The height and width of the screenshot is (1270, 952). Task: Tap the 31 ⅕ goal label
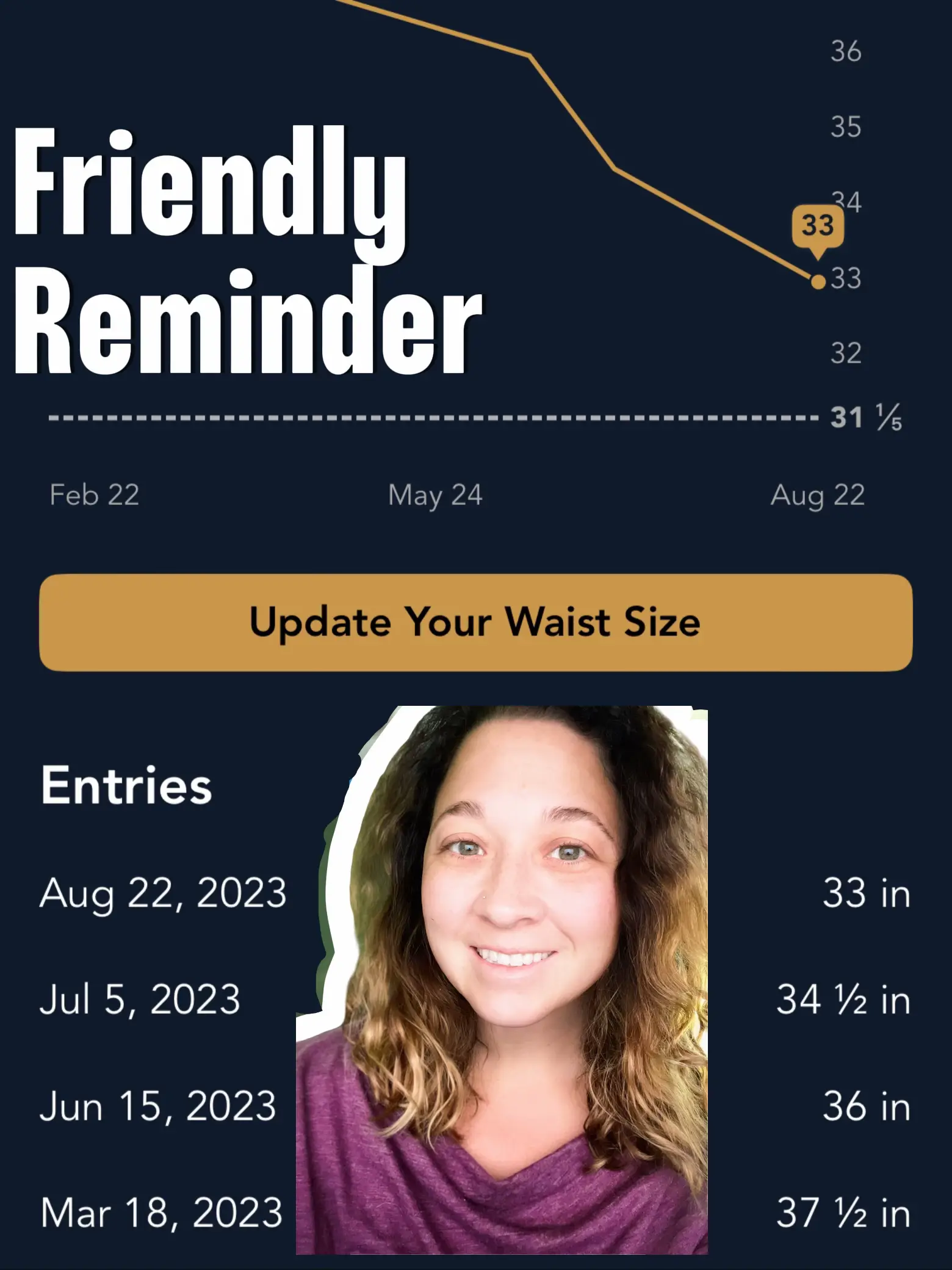coord(862,418)
